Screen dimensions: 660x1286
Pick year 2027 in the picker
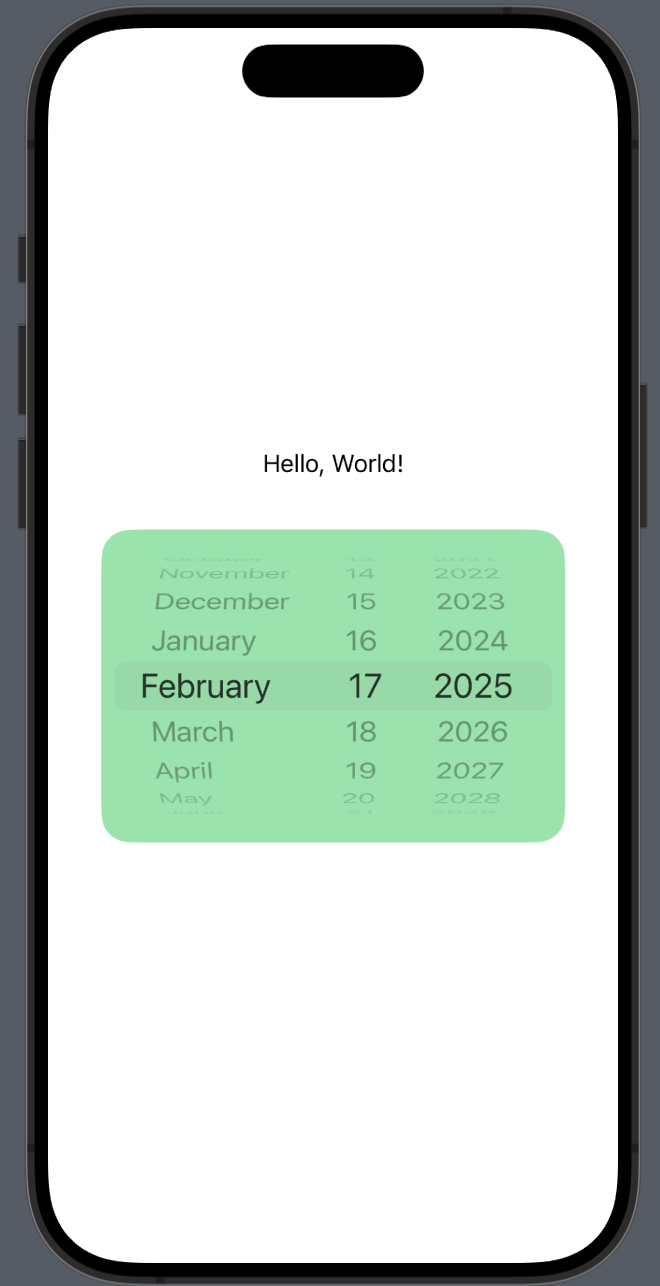coord(469,771)
